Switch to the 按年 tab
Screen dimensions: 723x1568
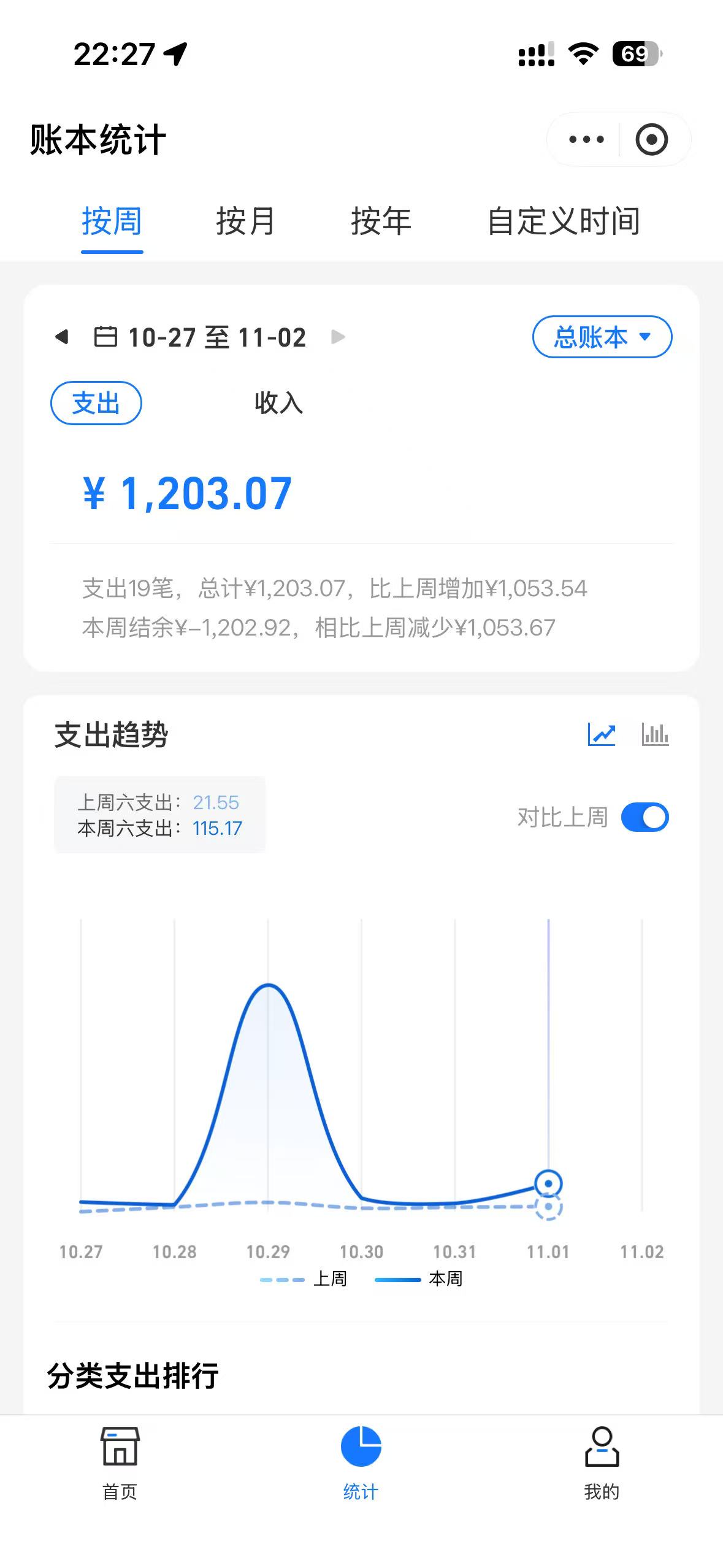pyautogui.click(x=381, y=221)
